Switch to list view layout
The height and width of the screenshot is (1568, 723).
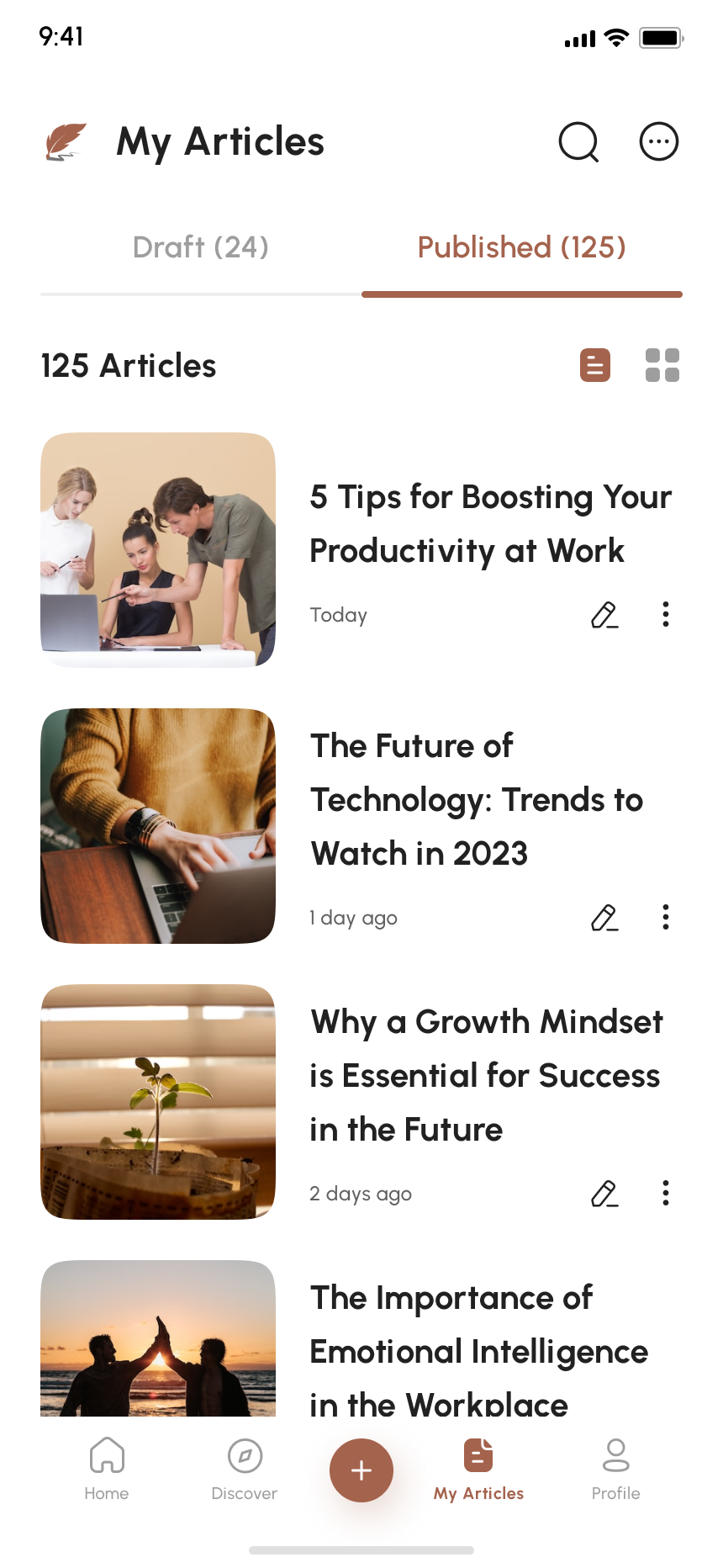pos(595,365)
